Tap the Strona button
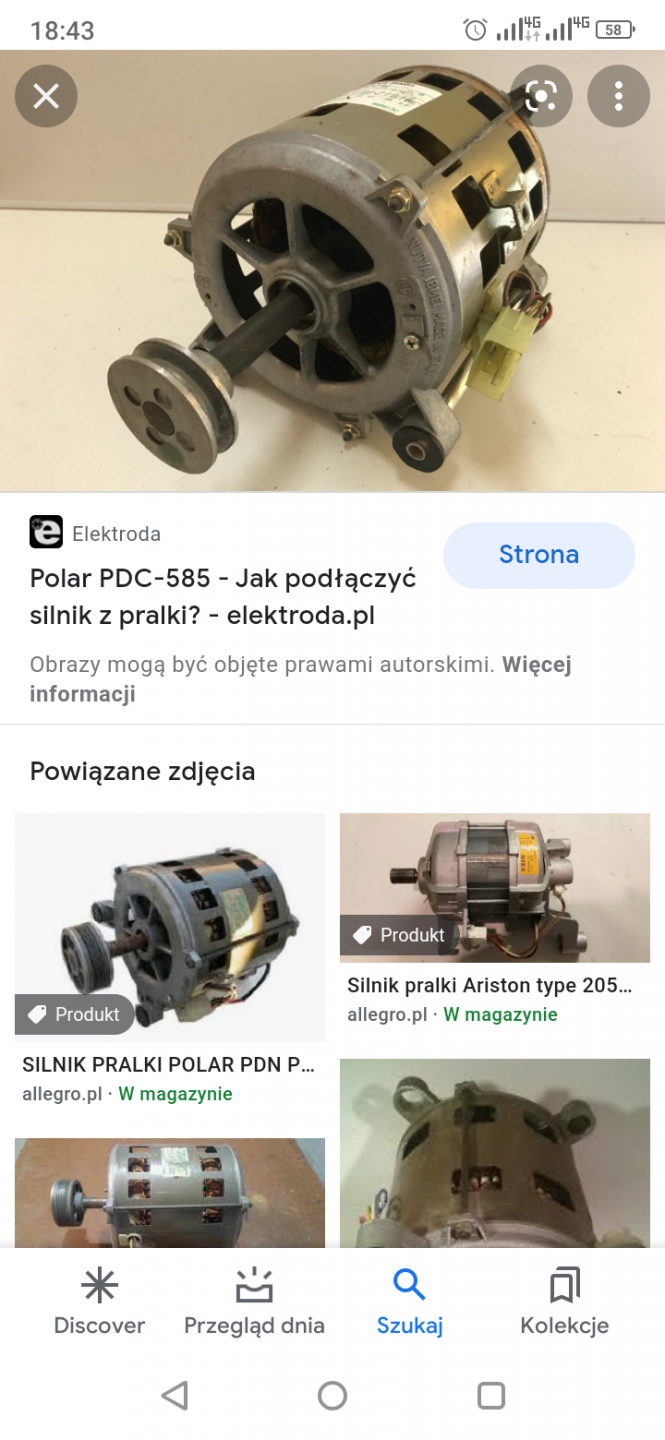Screen dimensions: 665x1440 tap(538, 555)
